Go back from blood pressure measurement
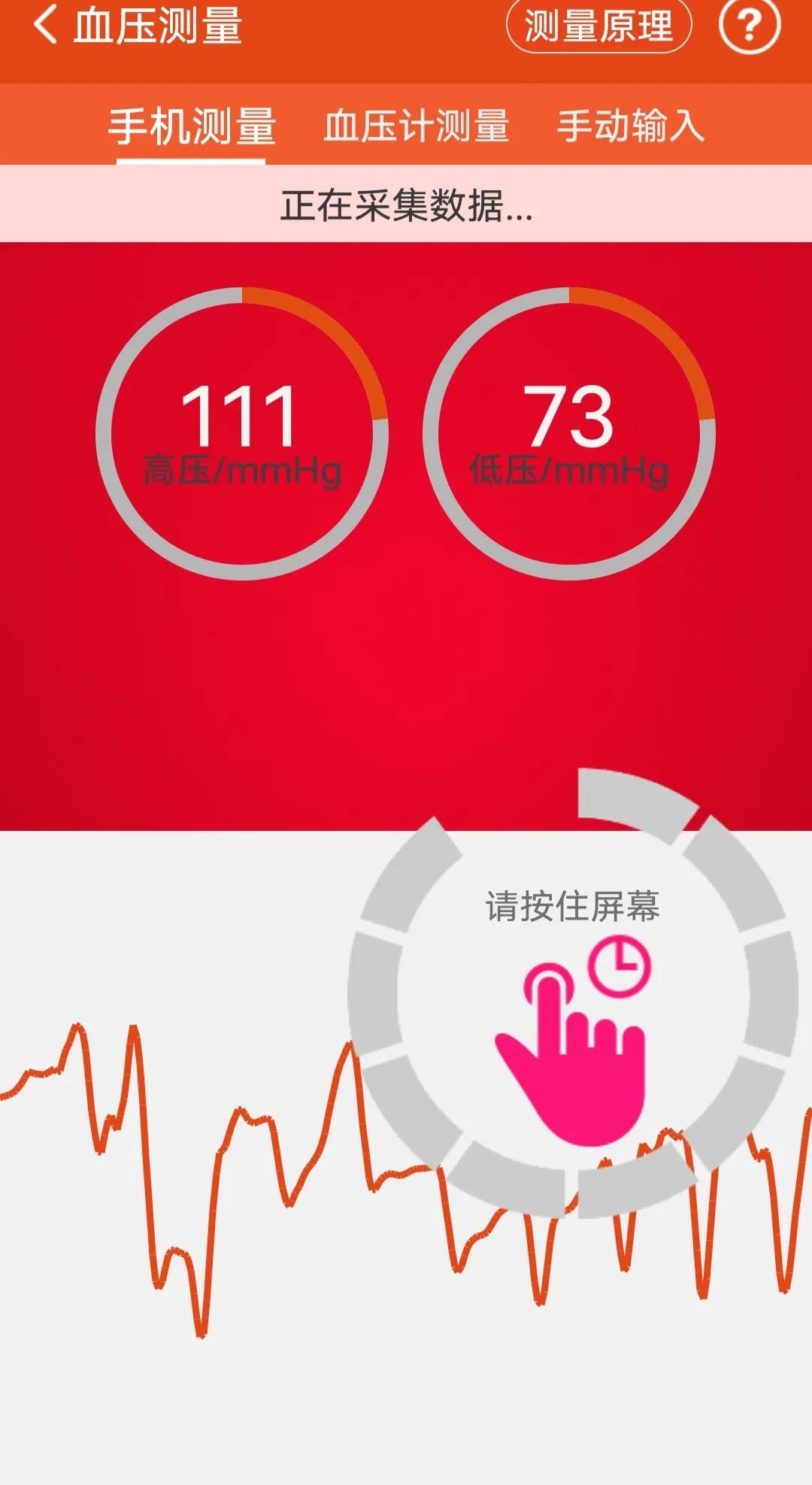 click(x=45, y=26)
